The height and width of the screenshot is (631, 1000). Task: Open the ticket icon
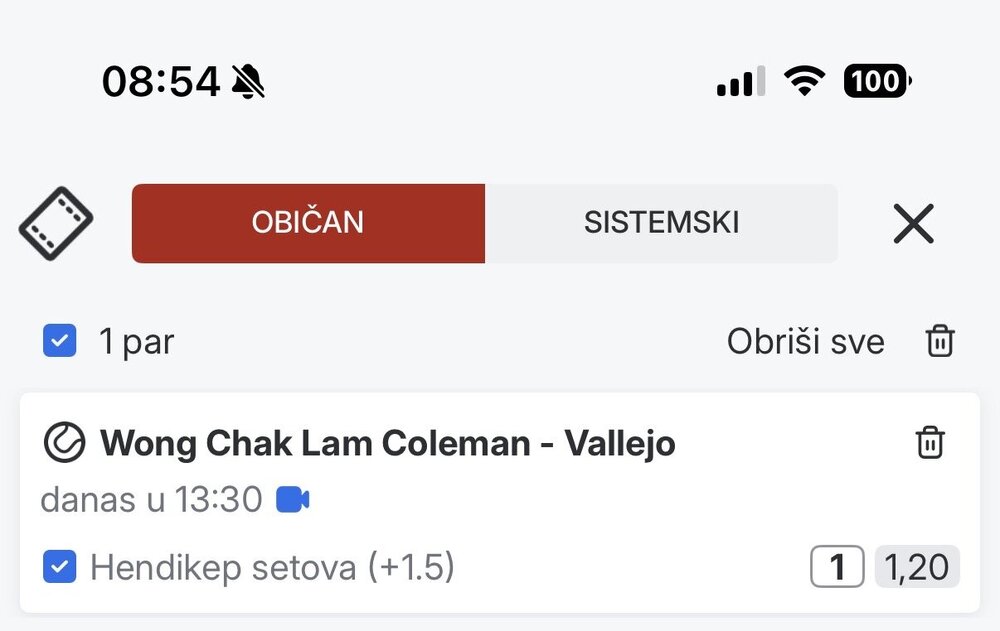coord(55,223)
